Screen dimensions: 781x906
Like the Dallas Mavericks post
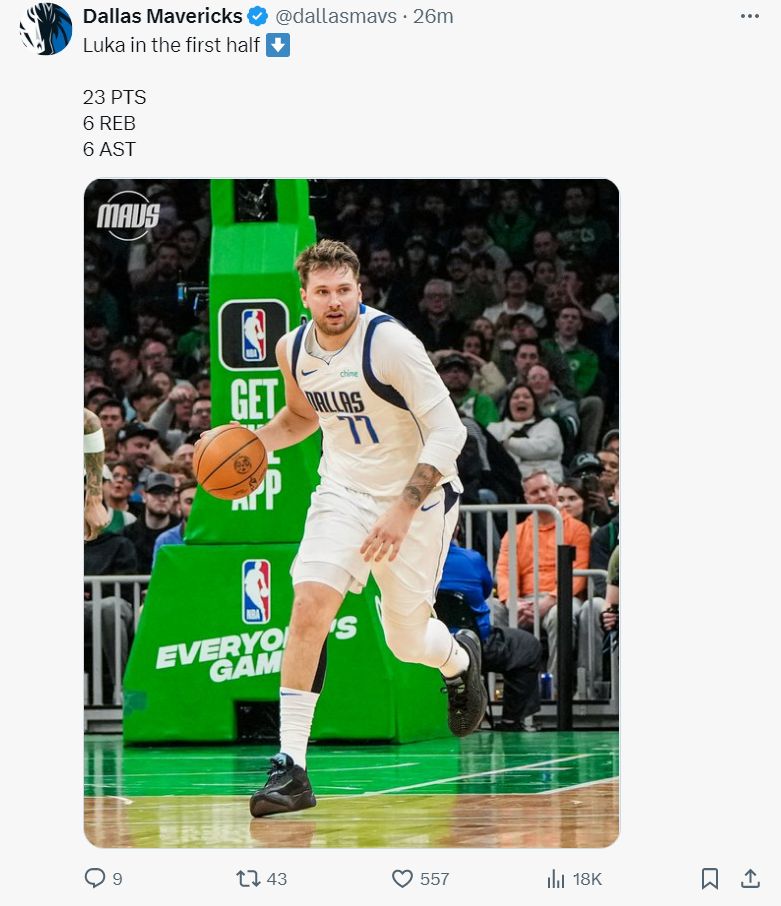click(x=402, y=878)
